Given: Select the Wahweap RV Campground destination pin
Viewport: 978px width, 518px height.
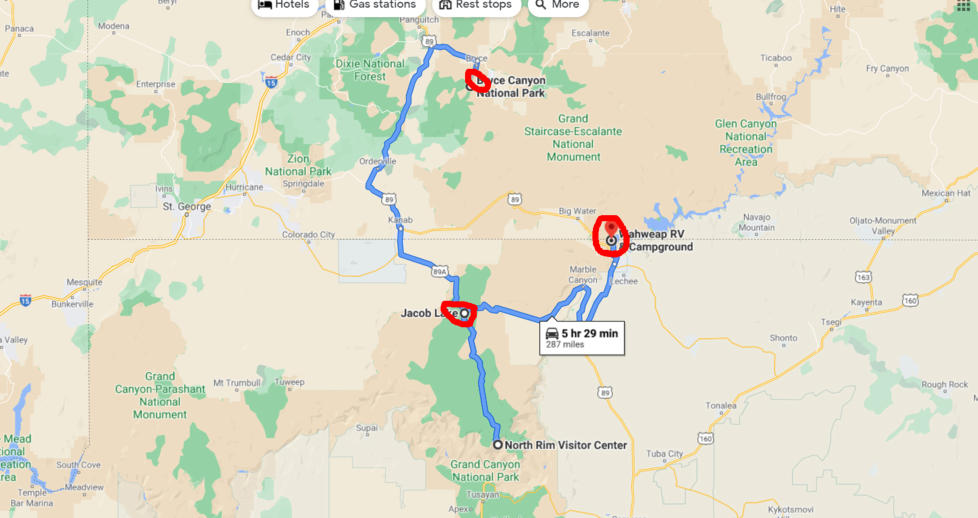Looking at the screenshot, I should [x=611, y=239].
